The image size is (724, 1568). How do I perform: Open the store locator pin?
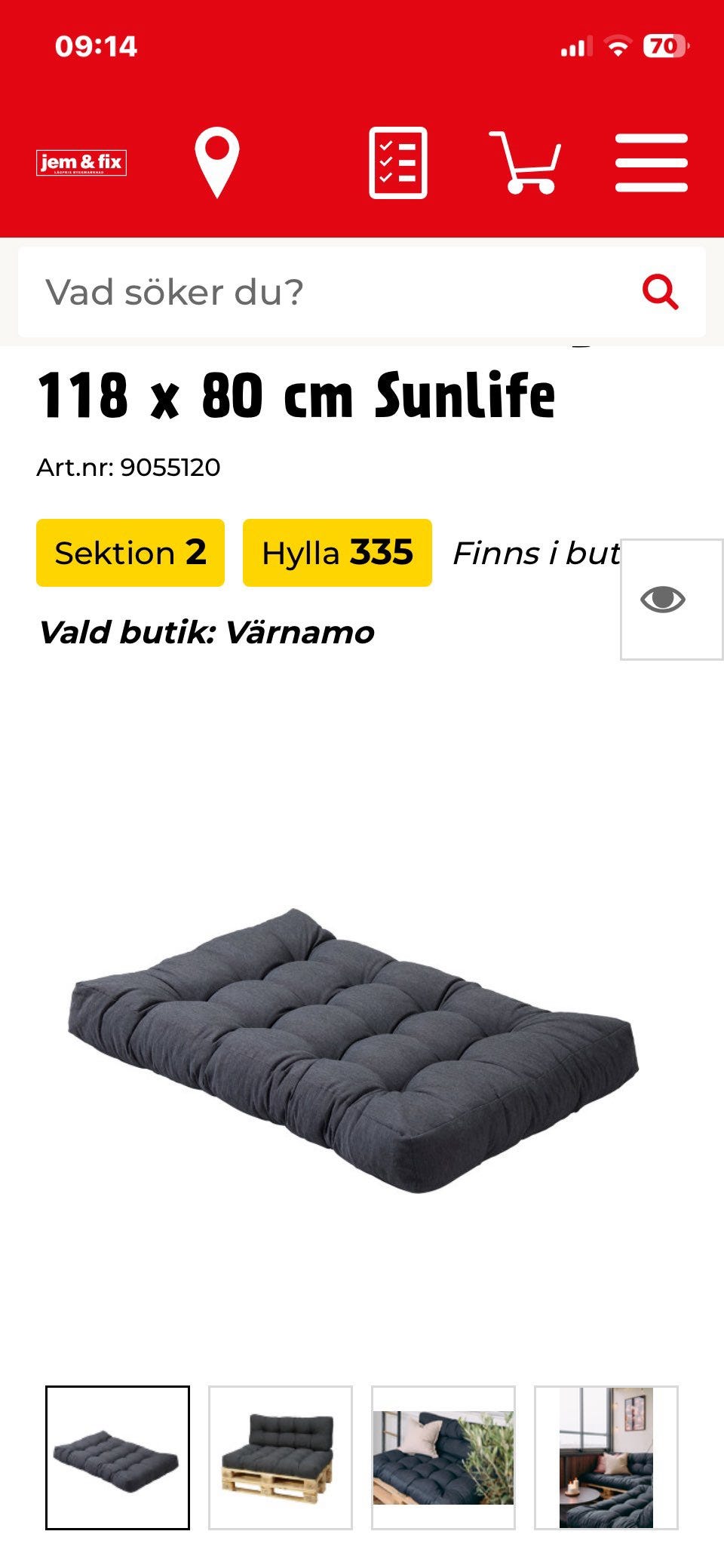(x=217, y=163)
